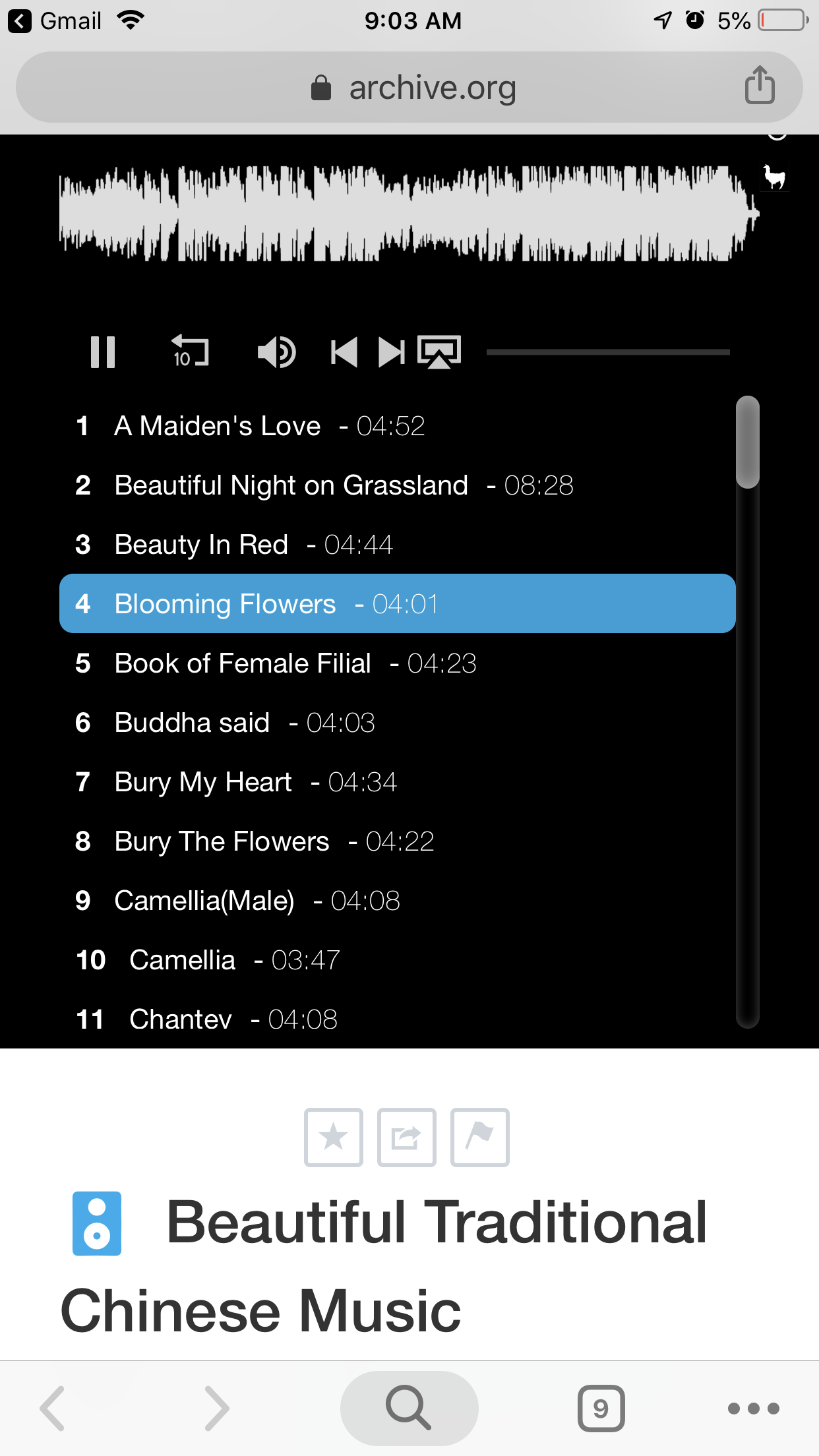This screenshot has width=819, height=1456.
Task: Open the browser tabs overview showing 9
Action: (x=601, y=1409)
